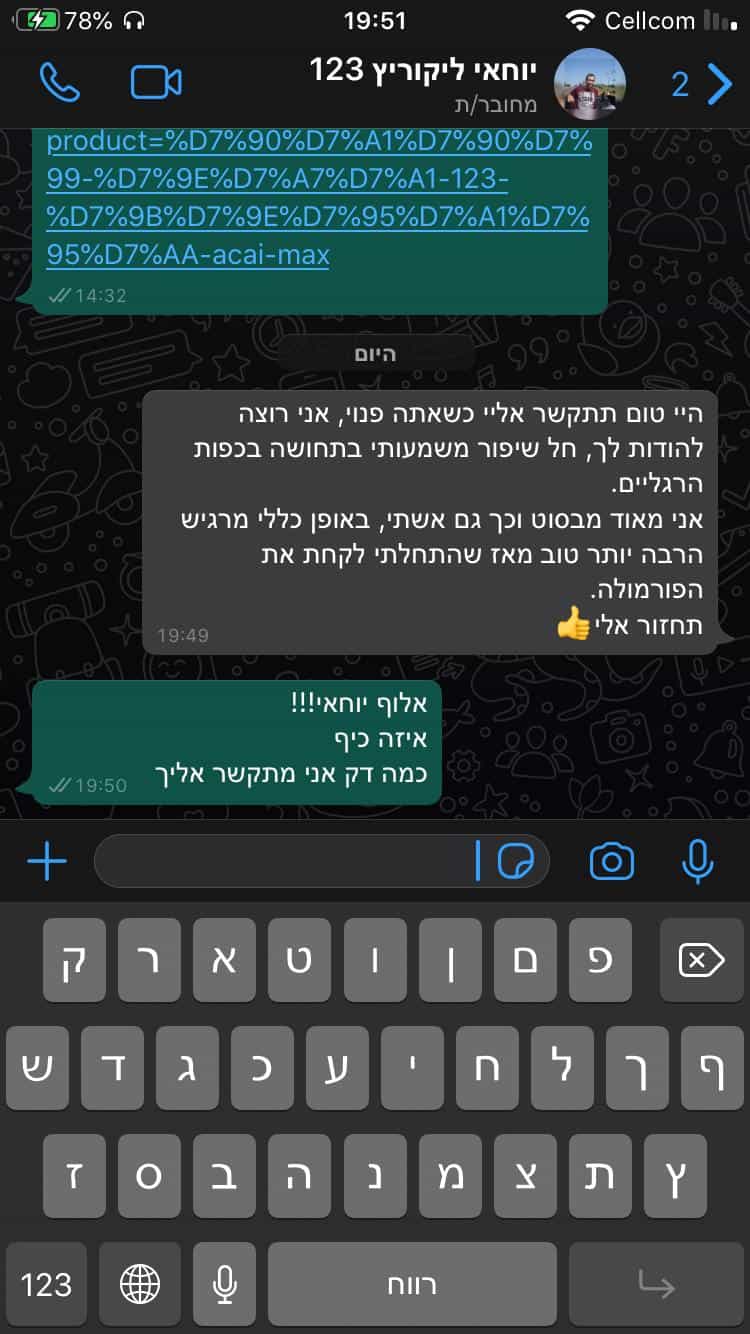Start keyboard dictation with the microphone key
750x1334 pixels.
click(x=224, y=1284)
